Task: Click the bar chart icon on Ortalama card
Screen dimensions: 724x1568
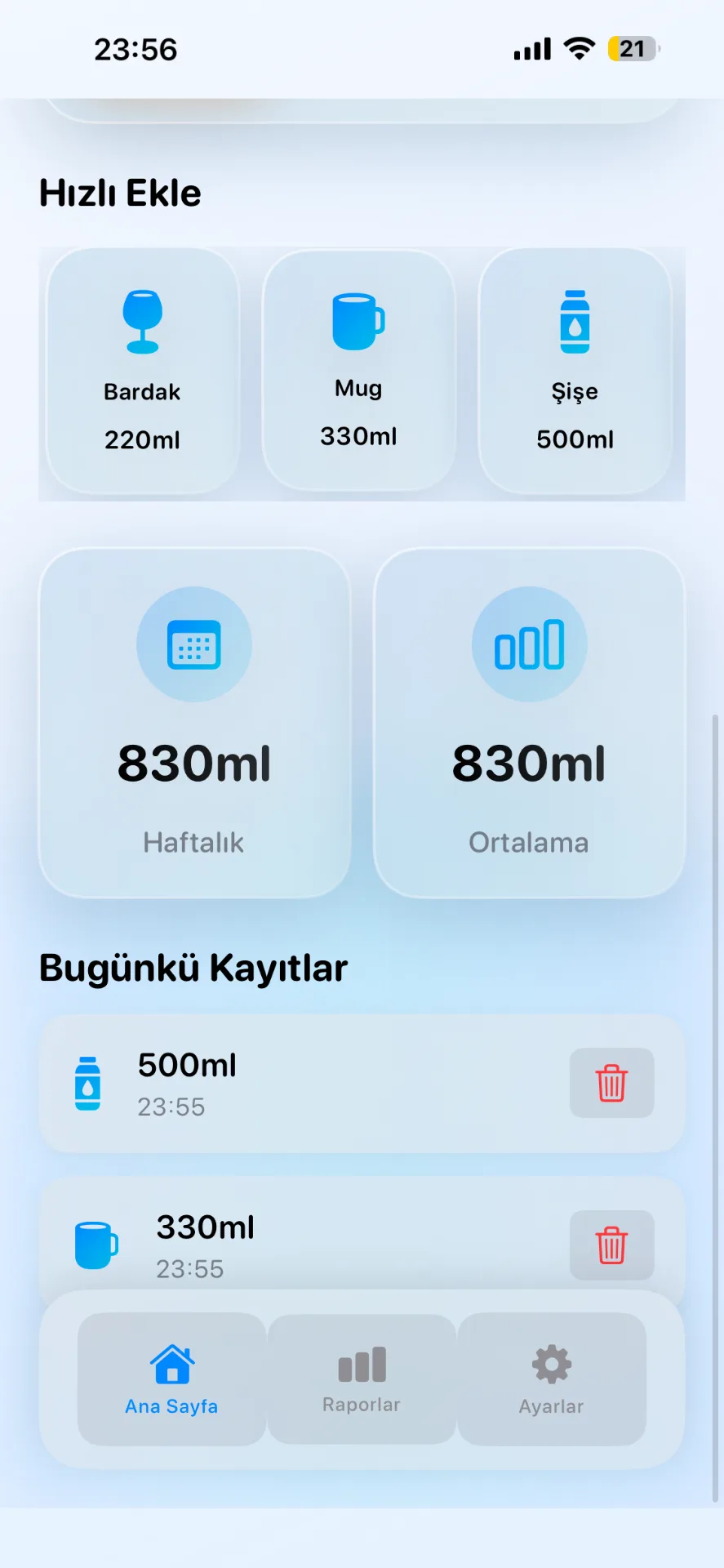Action: [529, 644]
